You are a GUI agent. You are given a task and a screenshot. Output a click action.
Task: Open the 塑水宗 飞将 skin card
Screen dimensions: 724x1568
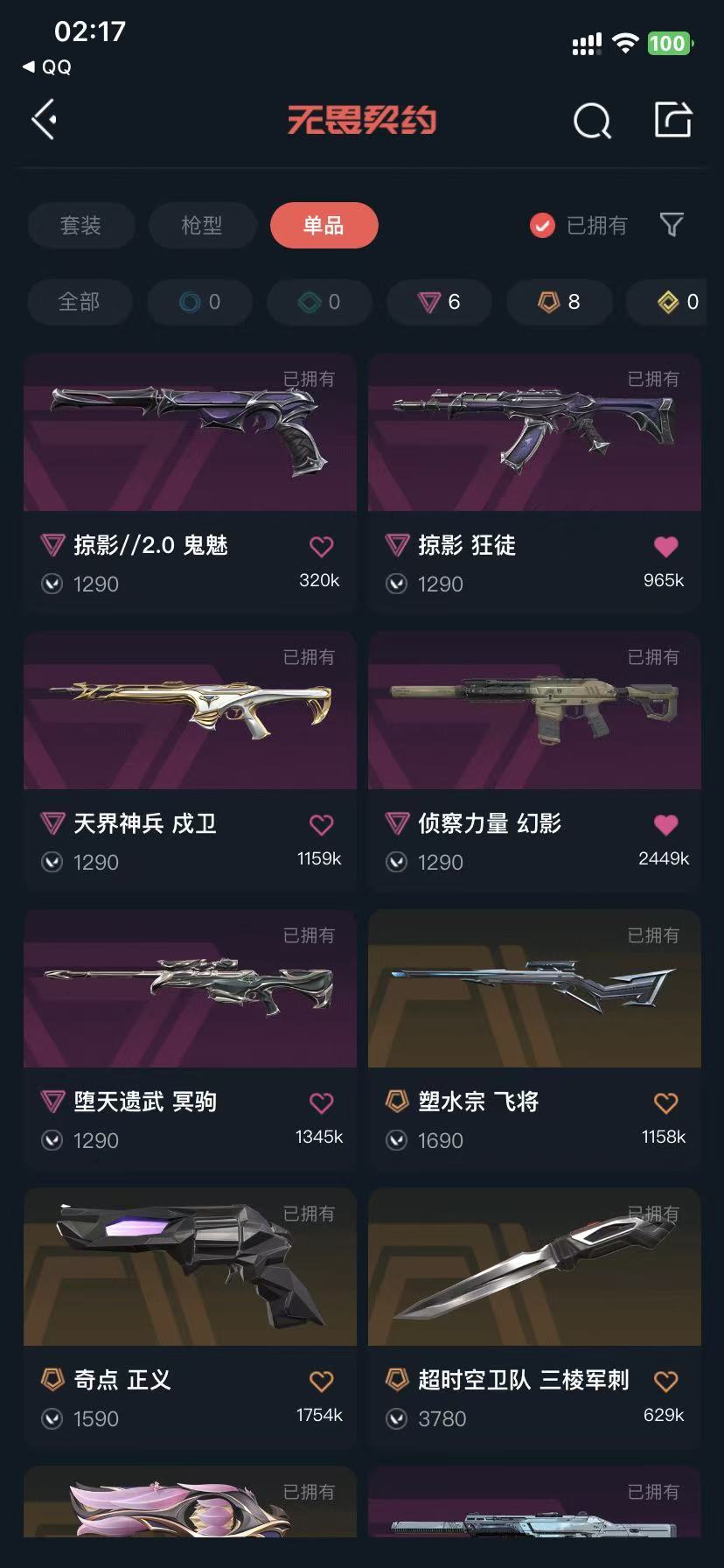tap(534, 989)
